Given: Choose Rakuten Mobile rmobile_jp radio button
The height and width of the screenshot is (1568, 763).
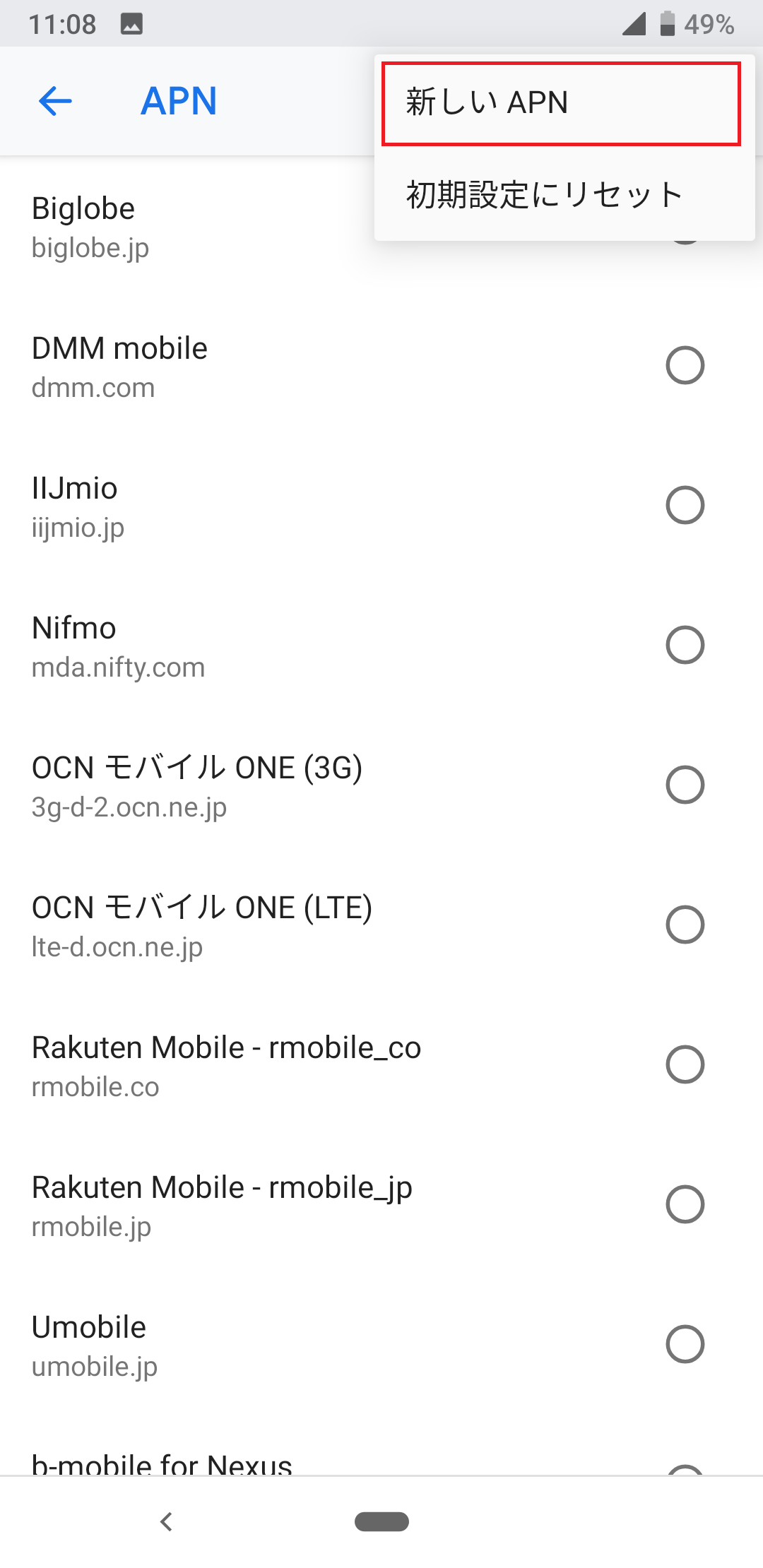Looking at the screenshot, I should click(685, 1204).
